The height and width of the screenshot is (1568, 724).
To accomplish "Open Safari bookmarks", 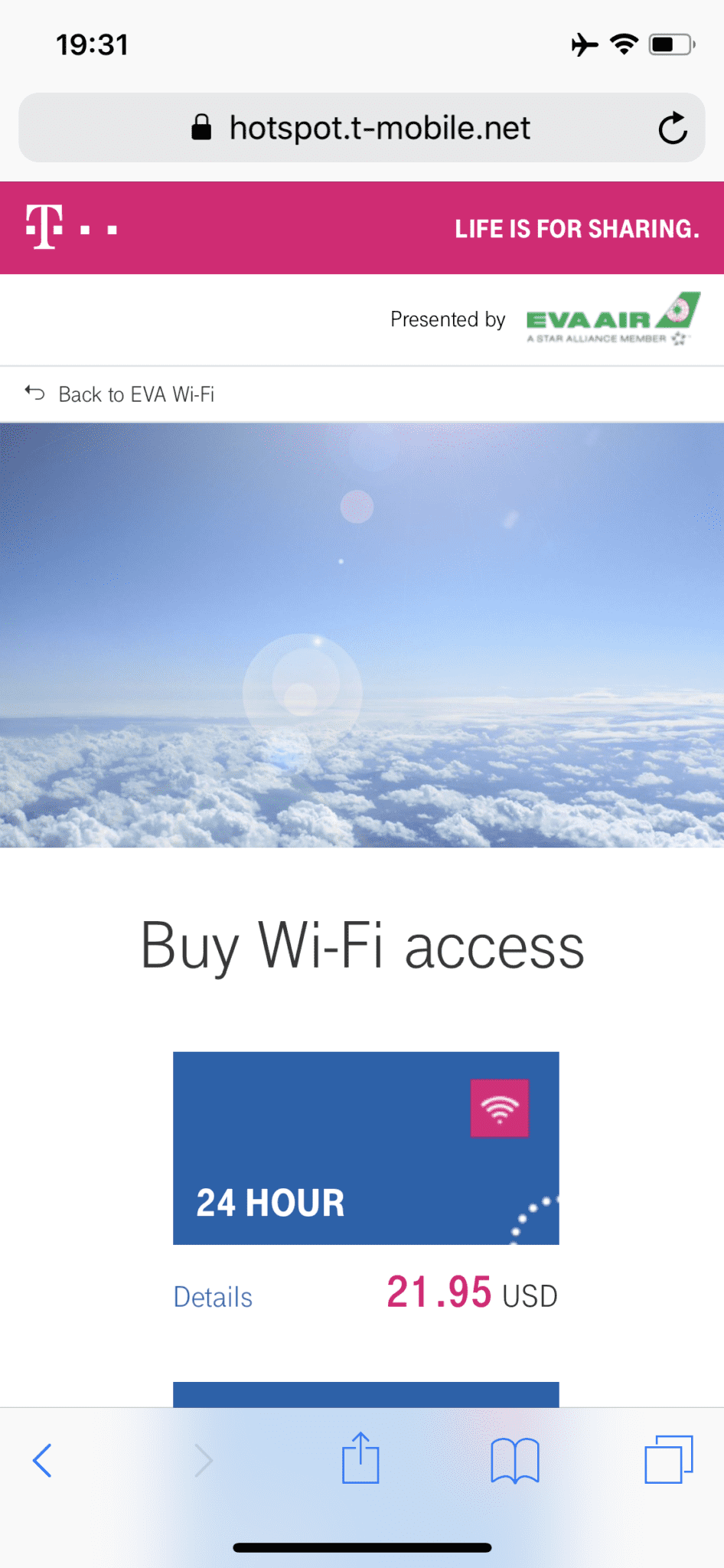I will pyautogui.click(x=515, y=1460).
